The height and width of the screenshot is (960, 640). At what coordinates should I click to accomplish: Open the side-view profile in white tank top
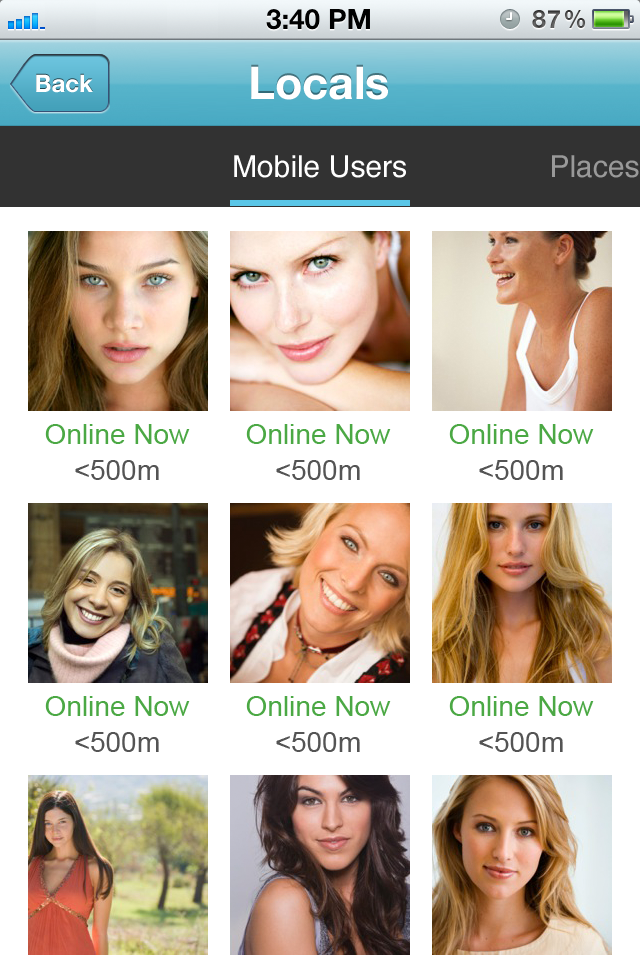521,321
